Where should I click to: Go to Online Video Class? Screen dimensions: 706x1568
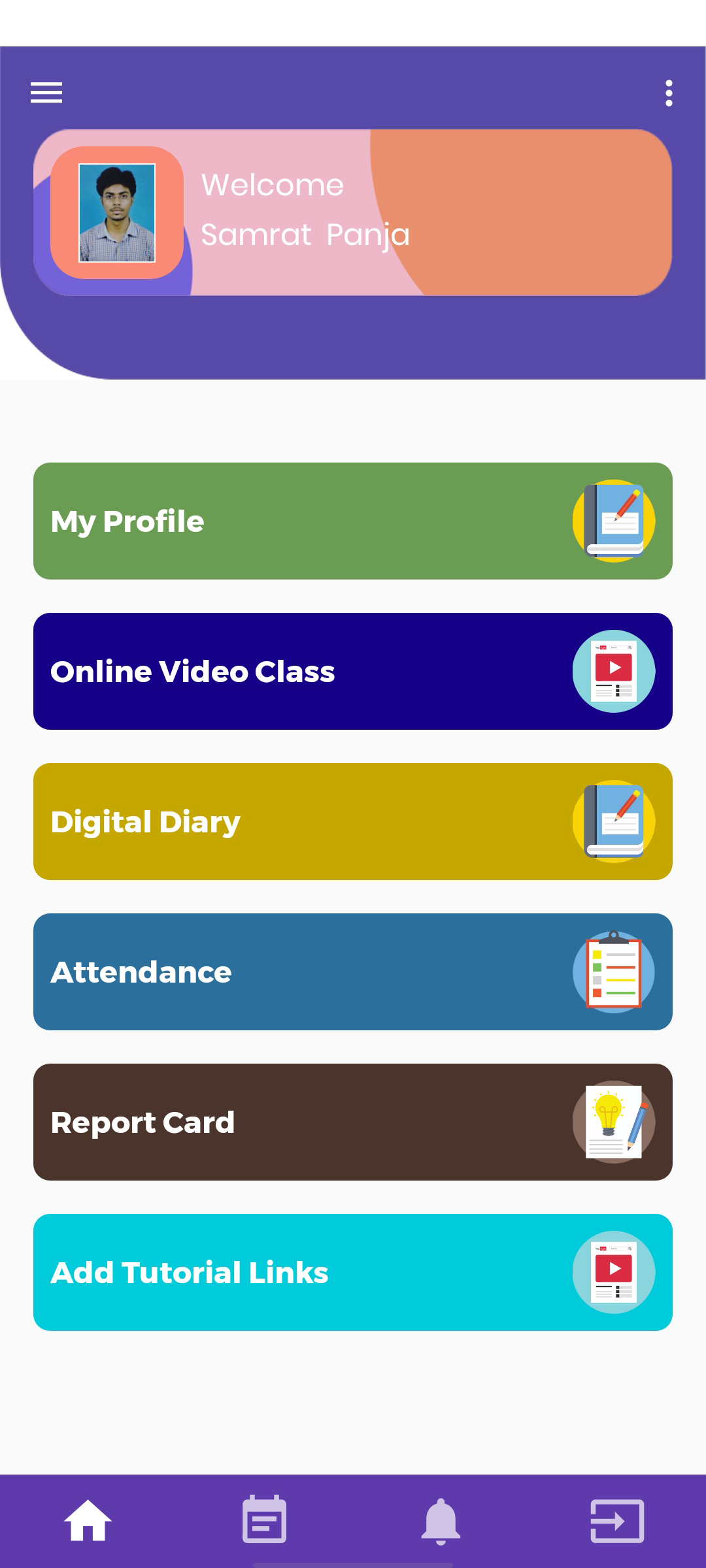pyautogui.click(x=353, y=671)
